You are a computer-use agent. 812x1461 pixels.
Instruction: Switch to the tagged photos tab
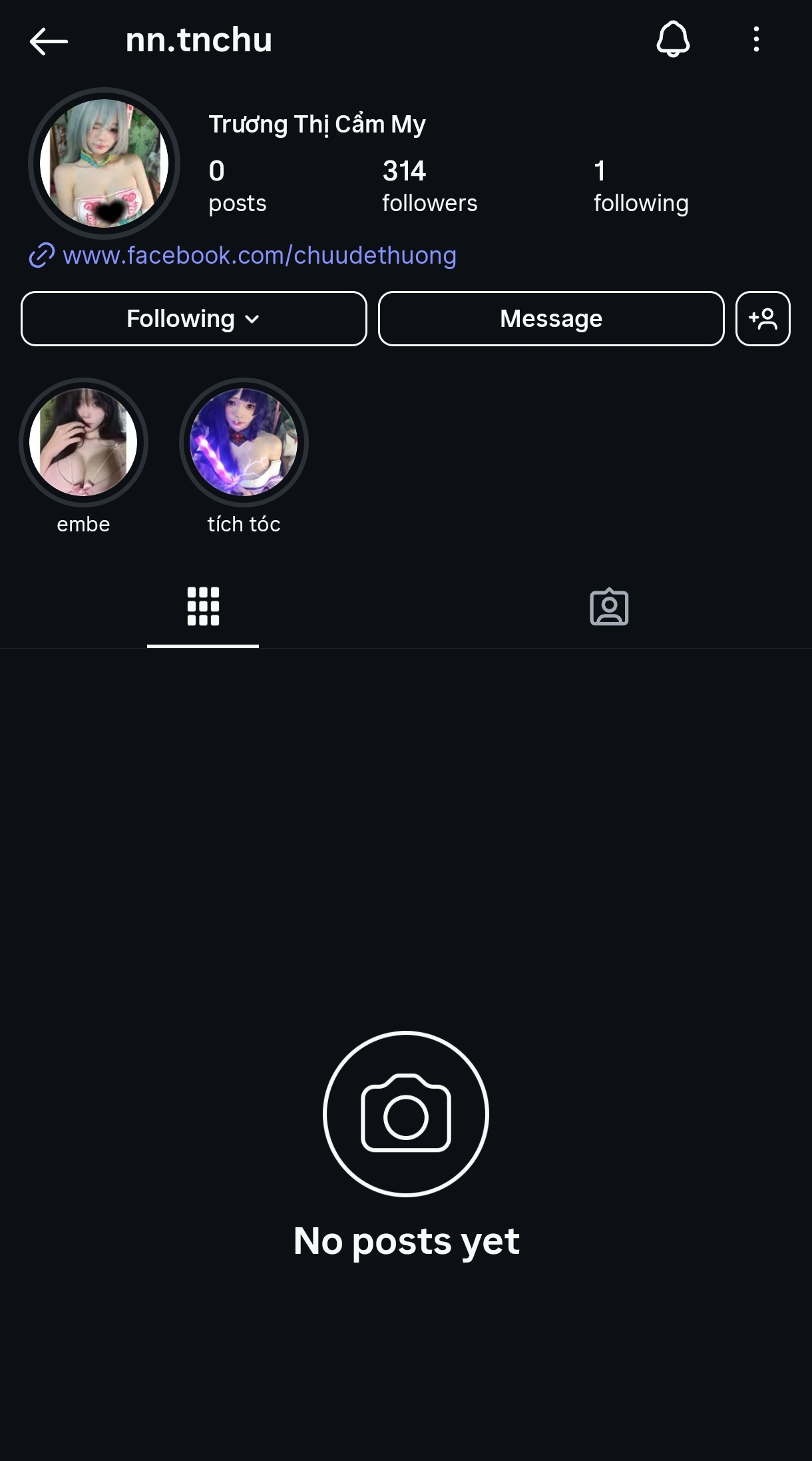[609, 607]
